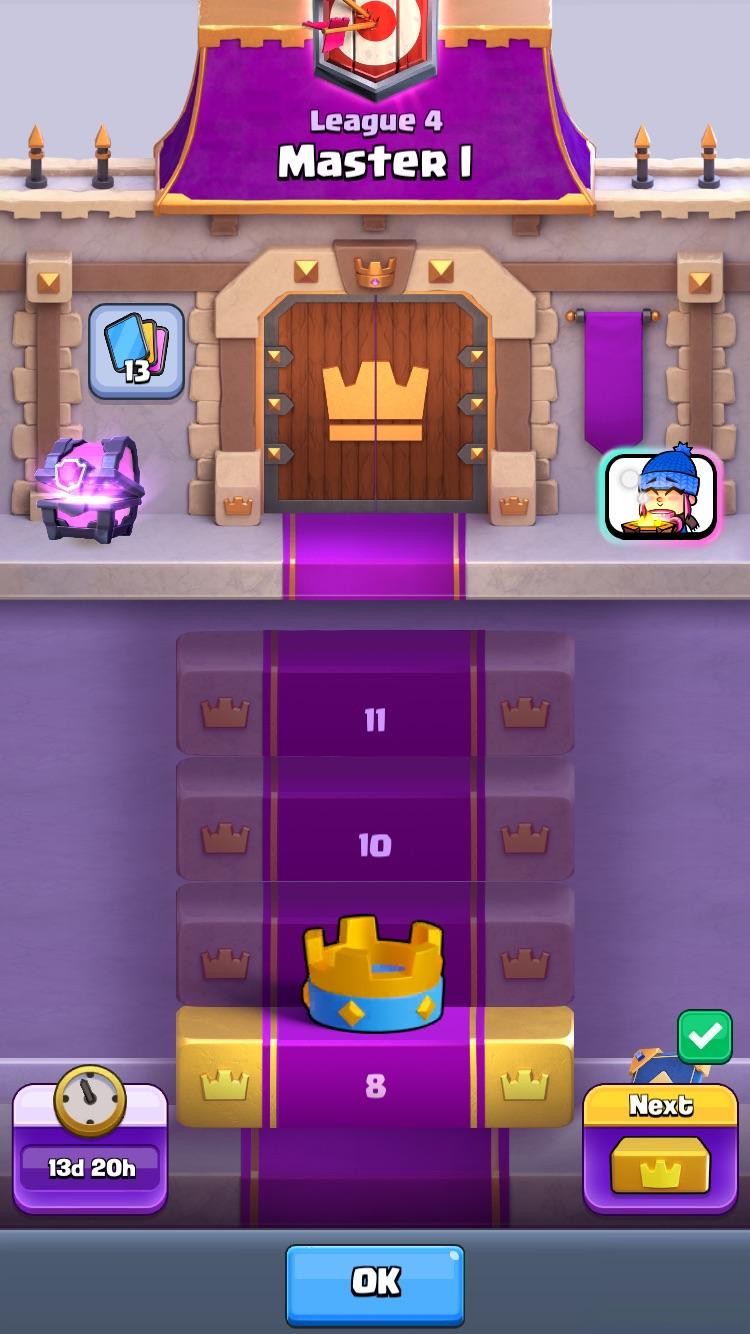Click the clock timer icon
The height and width of the screenshot is (1334, 750).
tap(89, 1100)
